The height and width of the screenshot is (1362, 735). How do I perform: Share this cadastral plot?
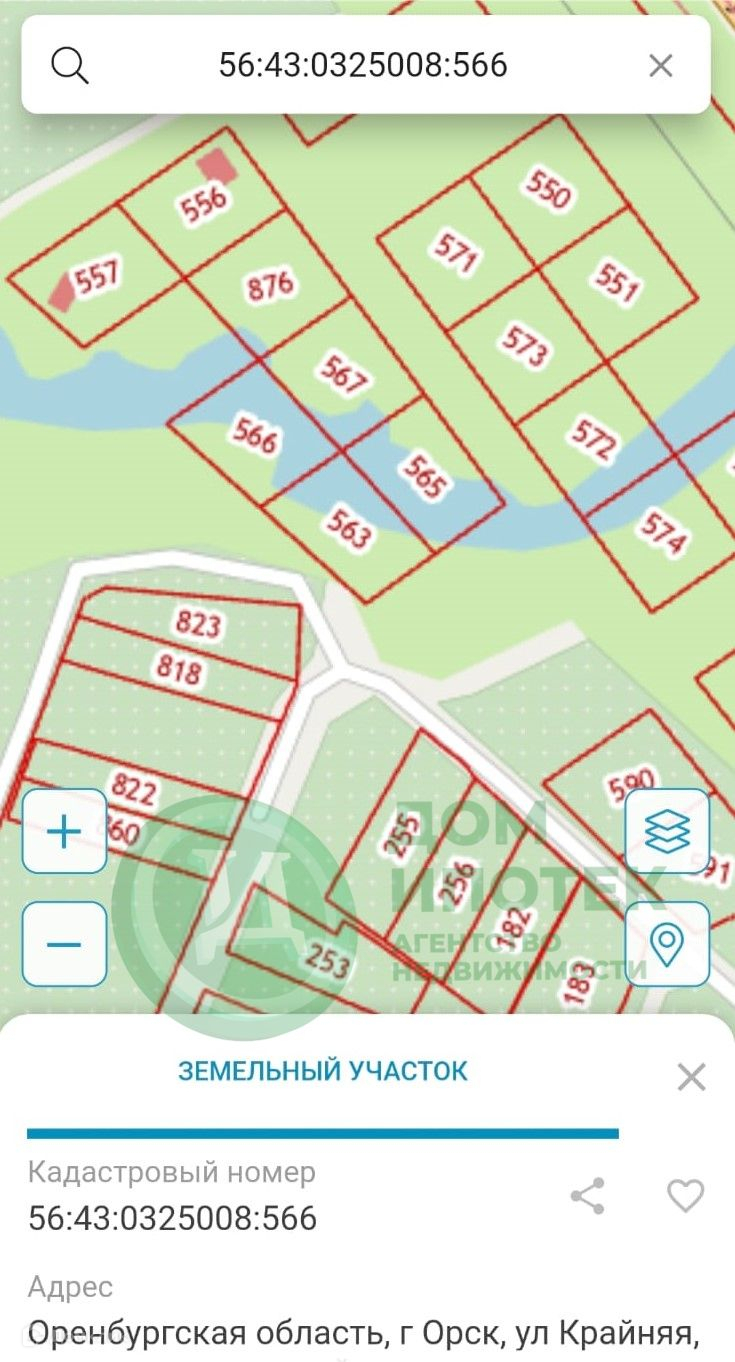pos(587,1196)
